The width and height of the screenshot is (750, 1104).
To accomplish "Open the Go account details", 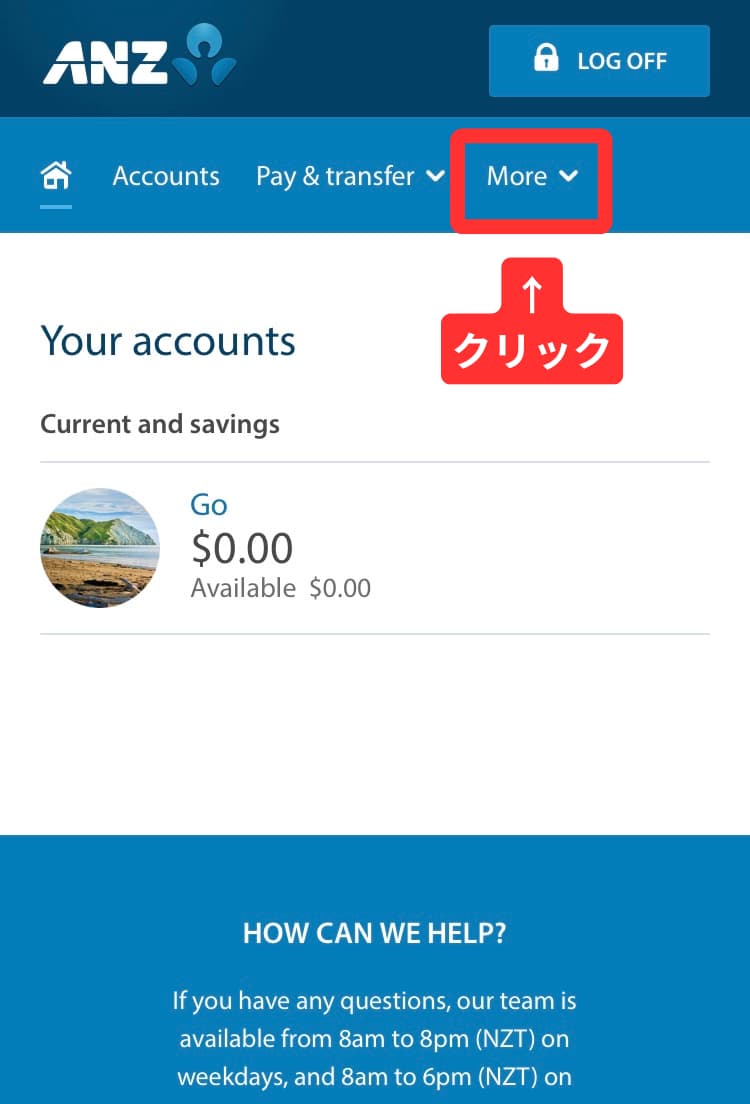I will tap(208, 505).
